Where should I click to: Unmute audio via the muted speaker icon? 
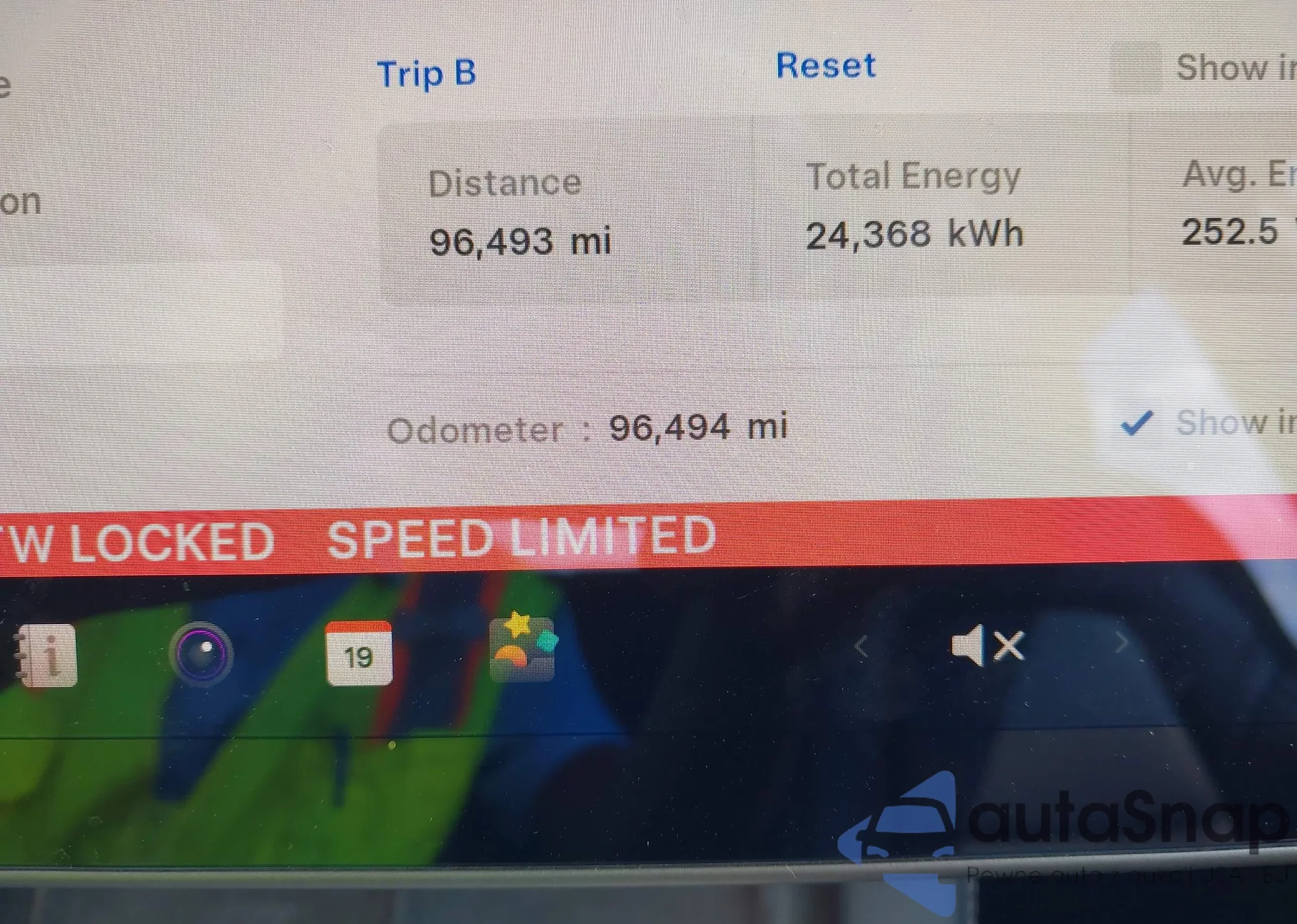point(987,646)
